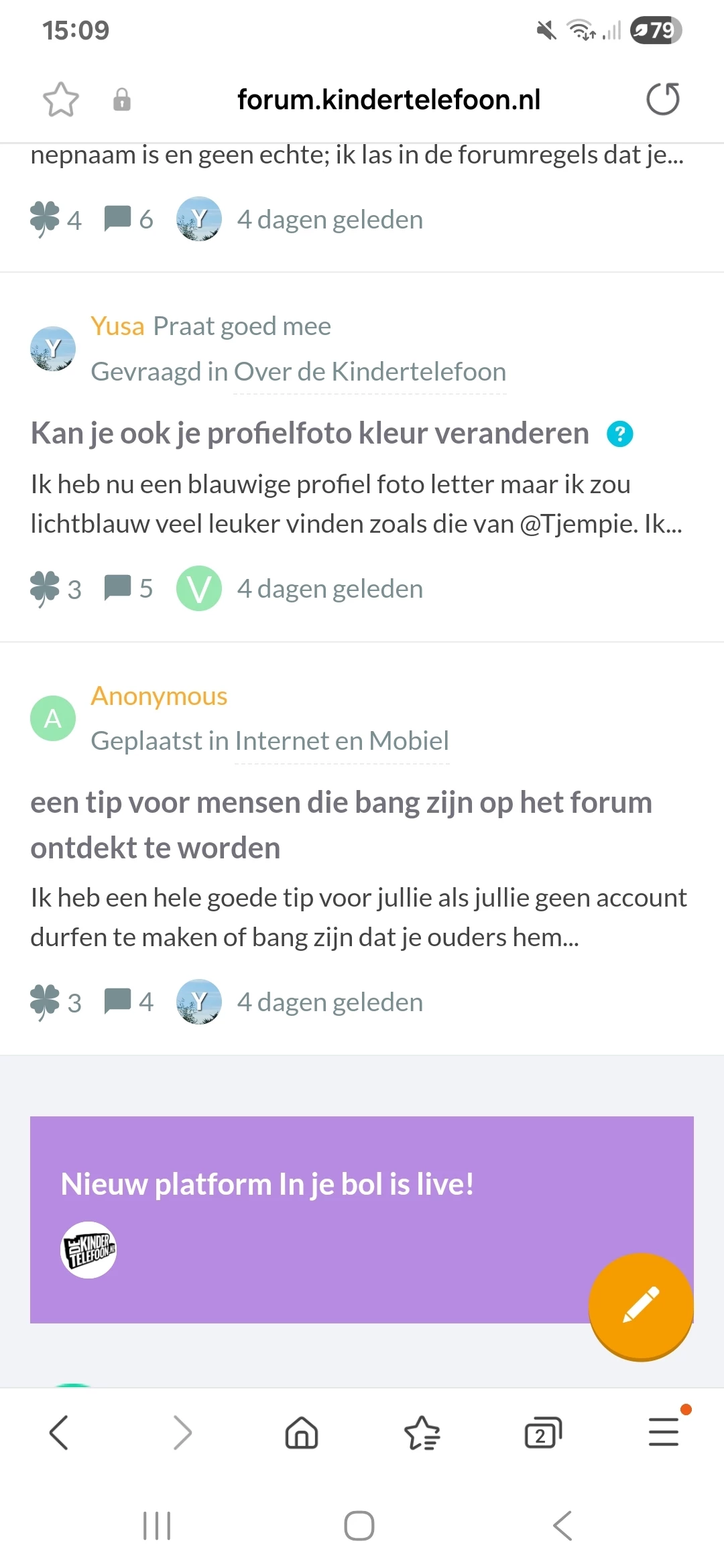Open topic about changing profielfoto kleur
The width and height of the screenshot is (724, 1568).
(x=309, y=434)
